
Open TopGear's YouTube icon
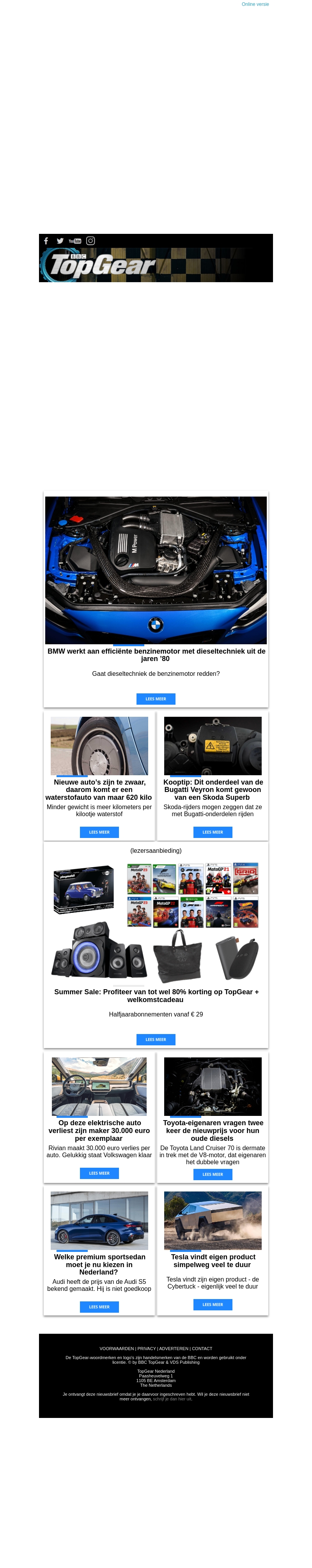pyautogui.click(x=75, y=241)
